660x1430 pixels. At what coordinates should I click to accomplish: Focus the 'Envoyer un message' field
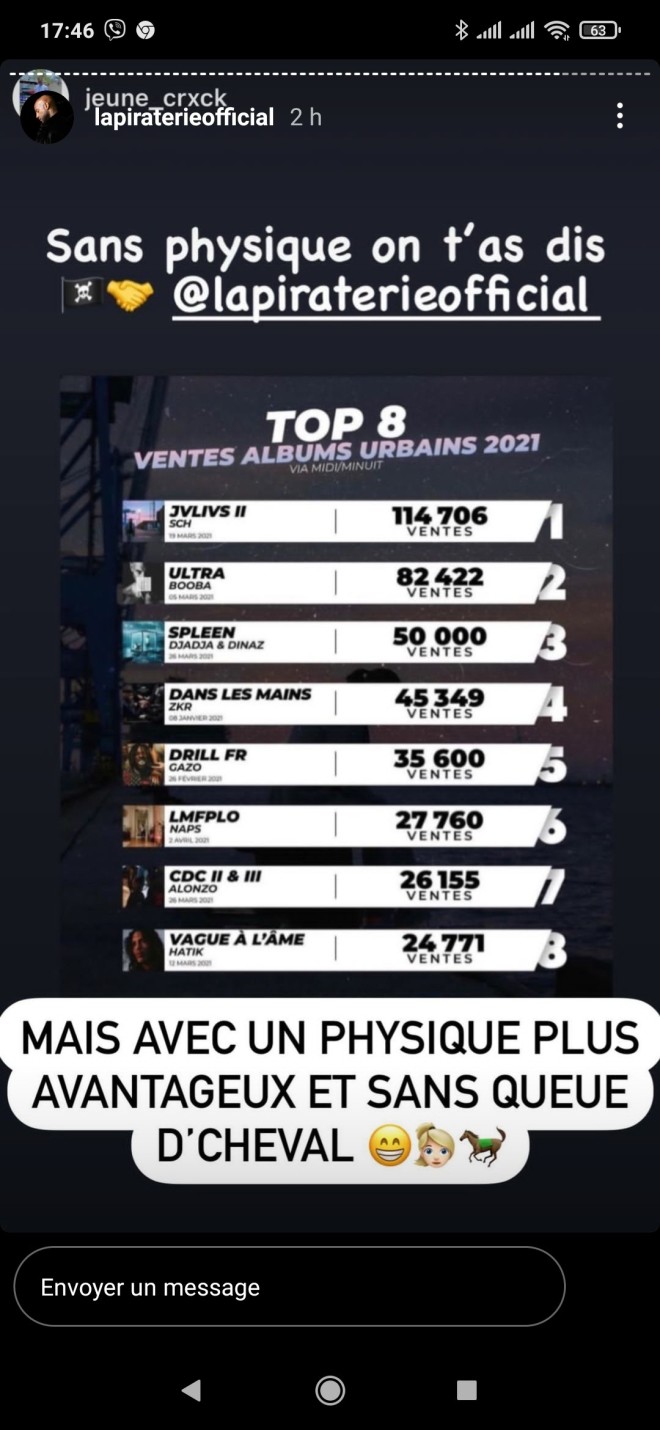pyautogui.click(x=289, y=1287)
